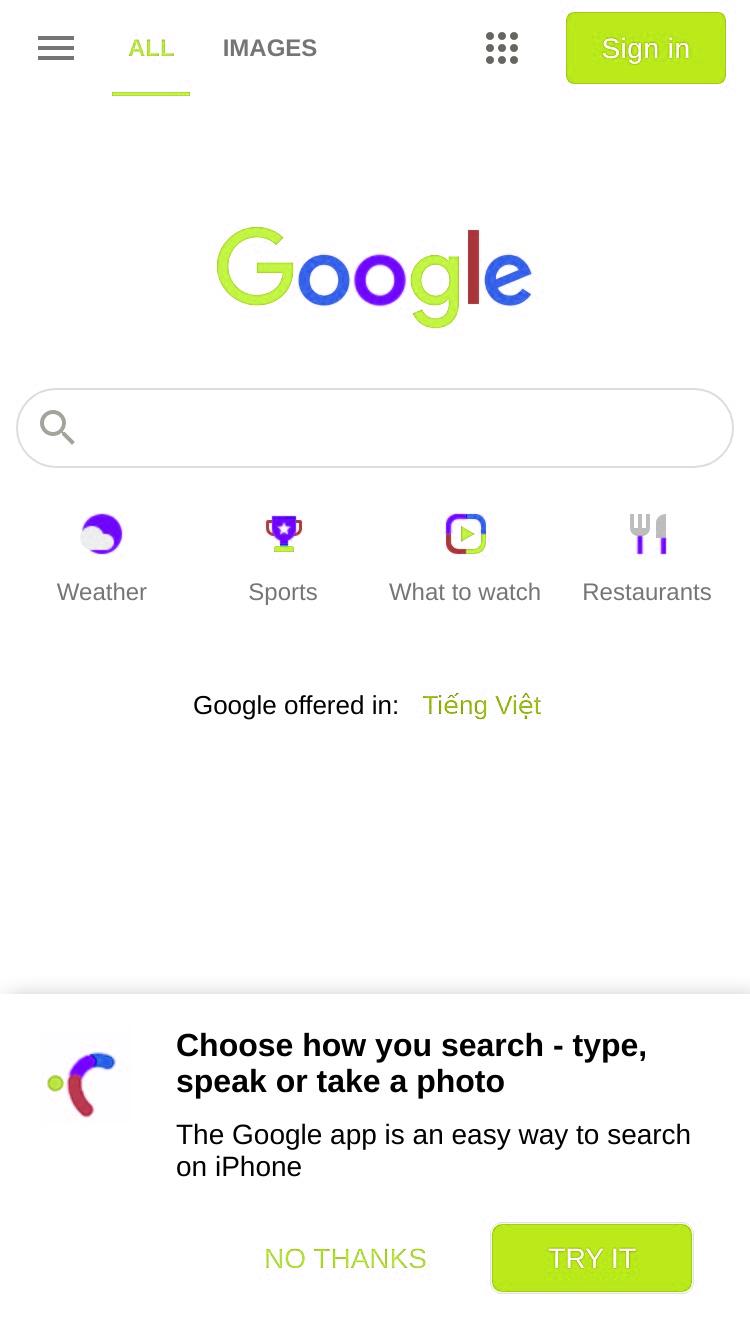Select the All tab
This screenshot has height=1334, width=750.
(151, 48)
